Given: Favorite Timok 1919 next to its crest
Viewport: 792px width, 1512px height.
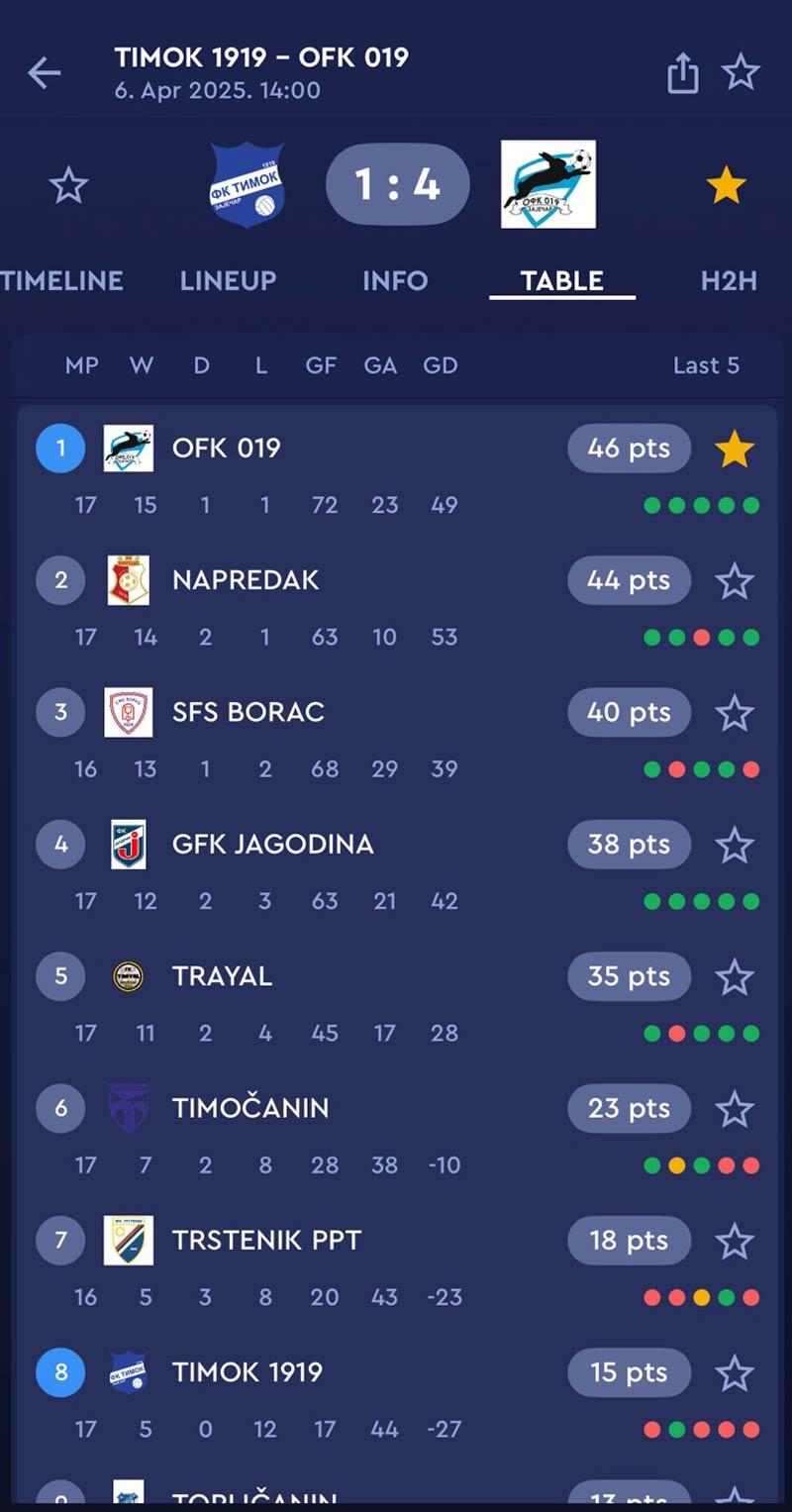Looking at the screenshot, I should click(x=68, y=185).
